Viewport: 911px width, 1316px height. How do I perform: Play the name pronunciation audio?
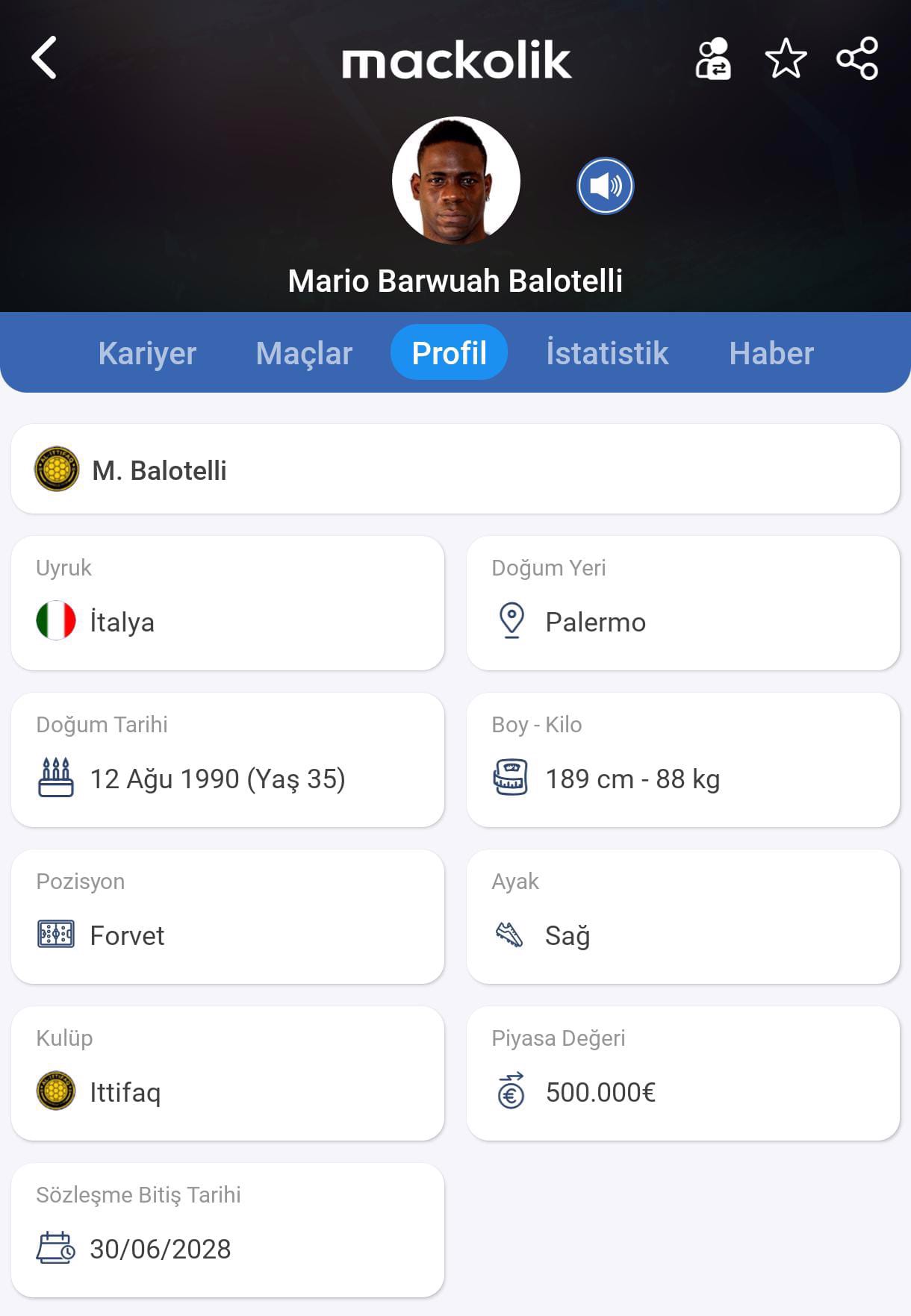605,186
